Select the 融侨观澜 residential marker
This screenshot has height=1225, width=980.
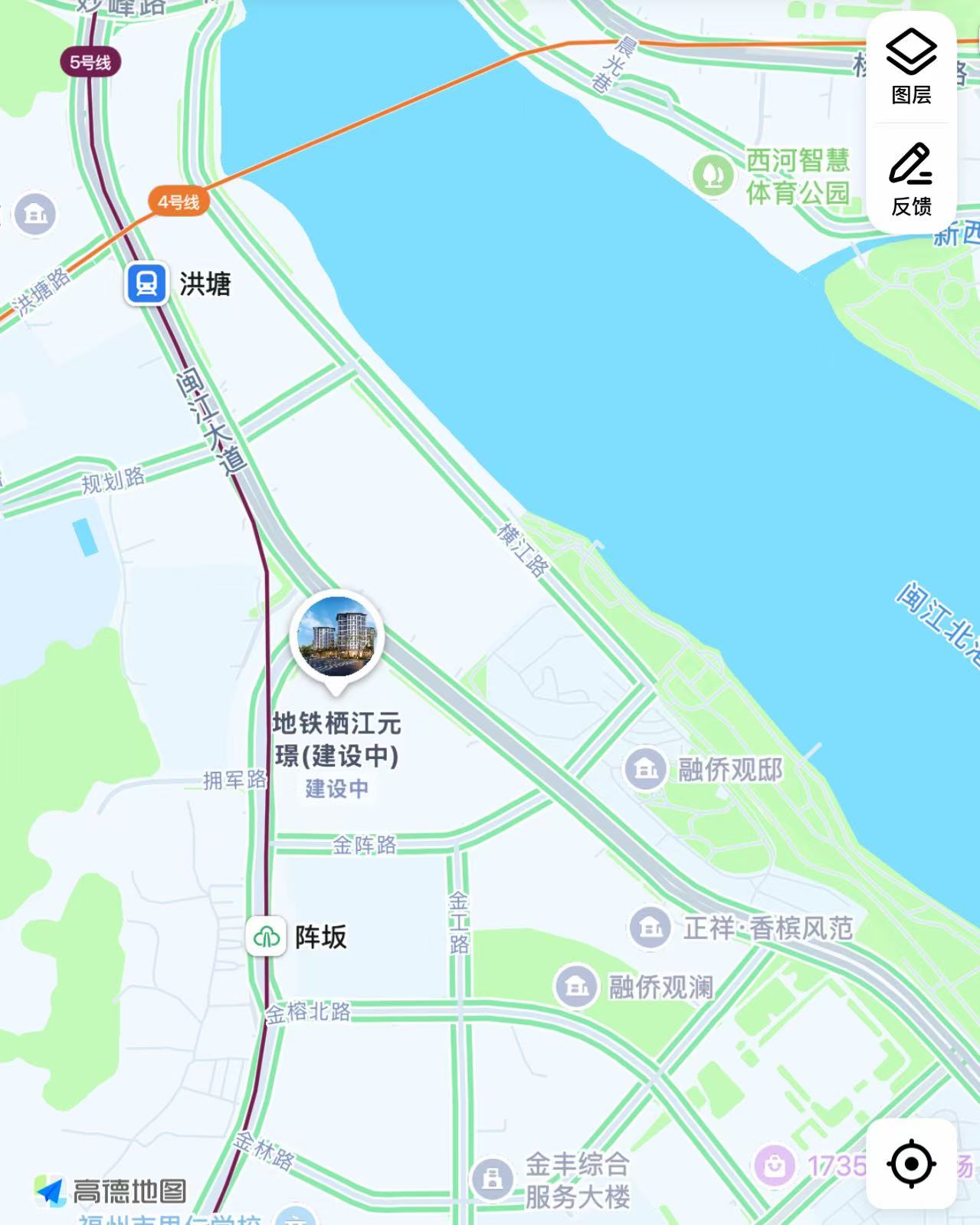click(576, 987)
